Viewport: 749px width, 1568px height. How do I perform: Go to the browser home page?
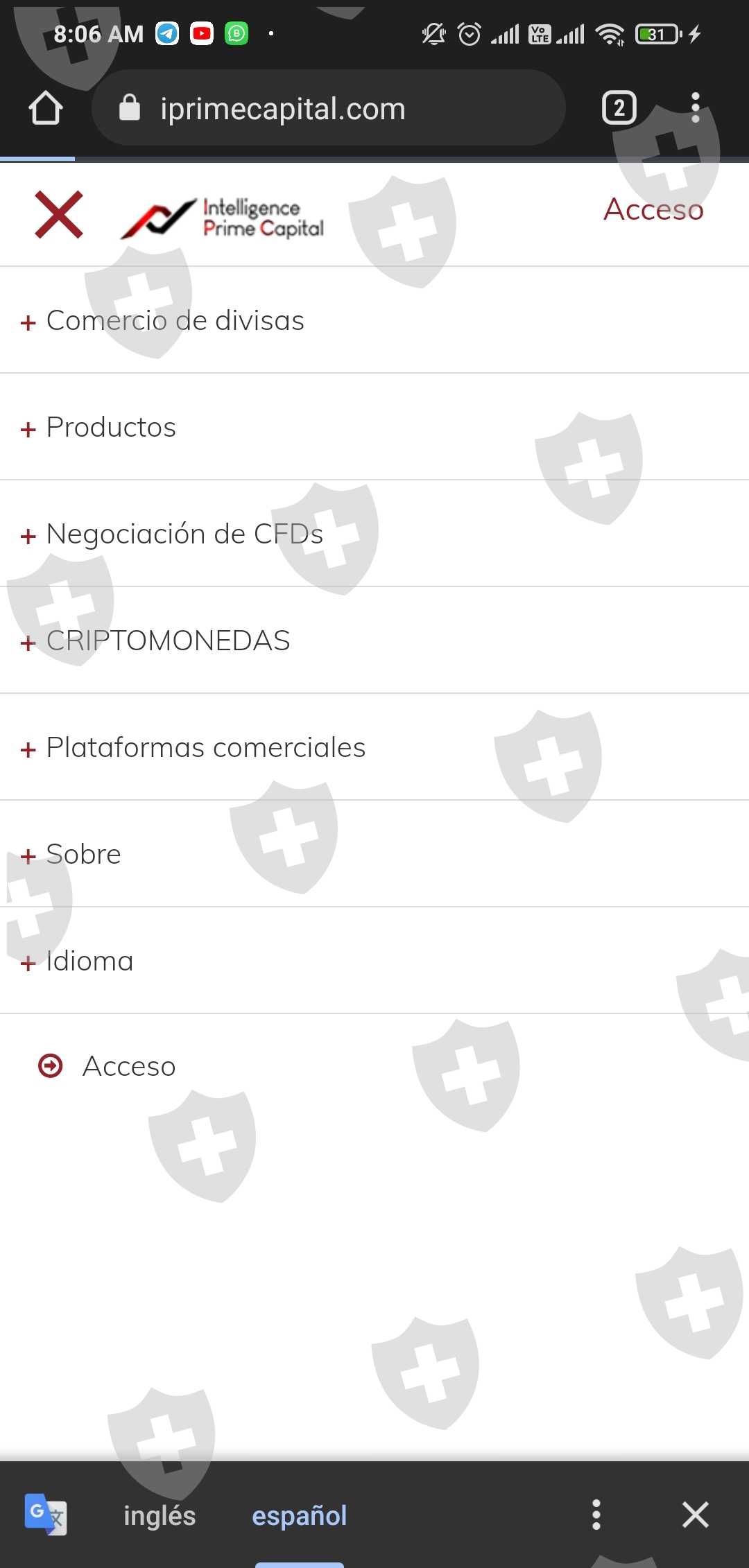(46, 108)
